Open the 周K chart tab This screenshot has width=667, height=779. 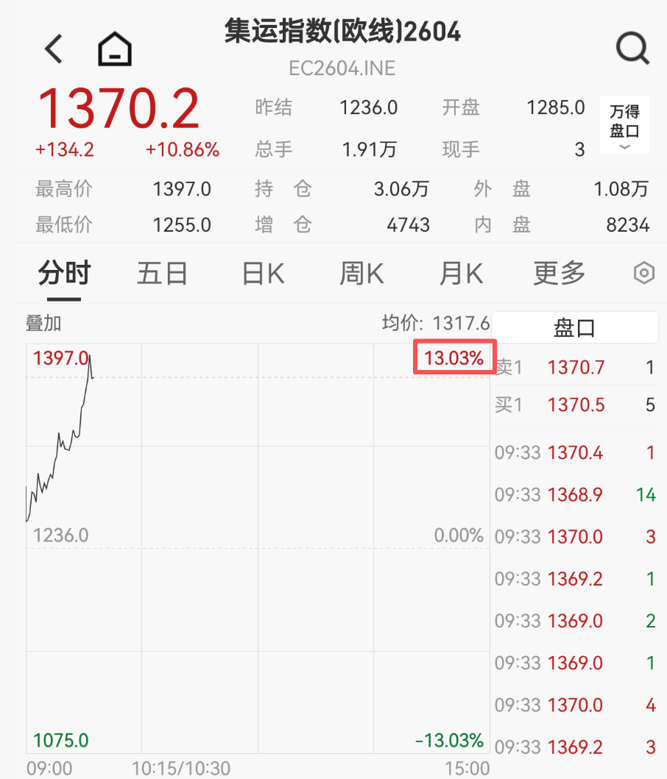pos(361,272)
